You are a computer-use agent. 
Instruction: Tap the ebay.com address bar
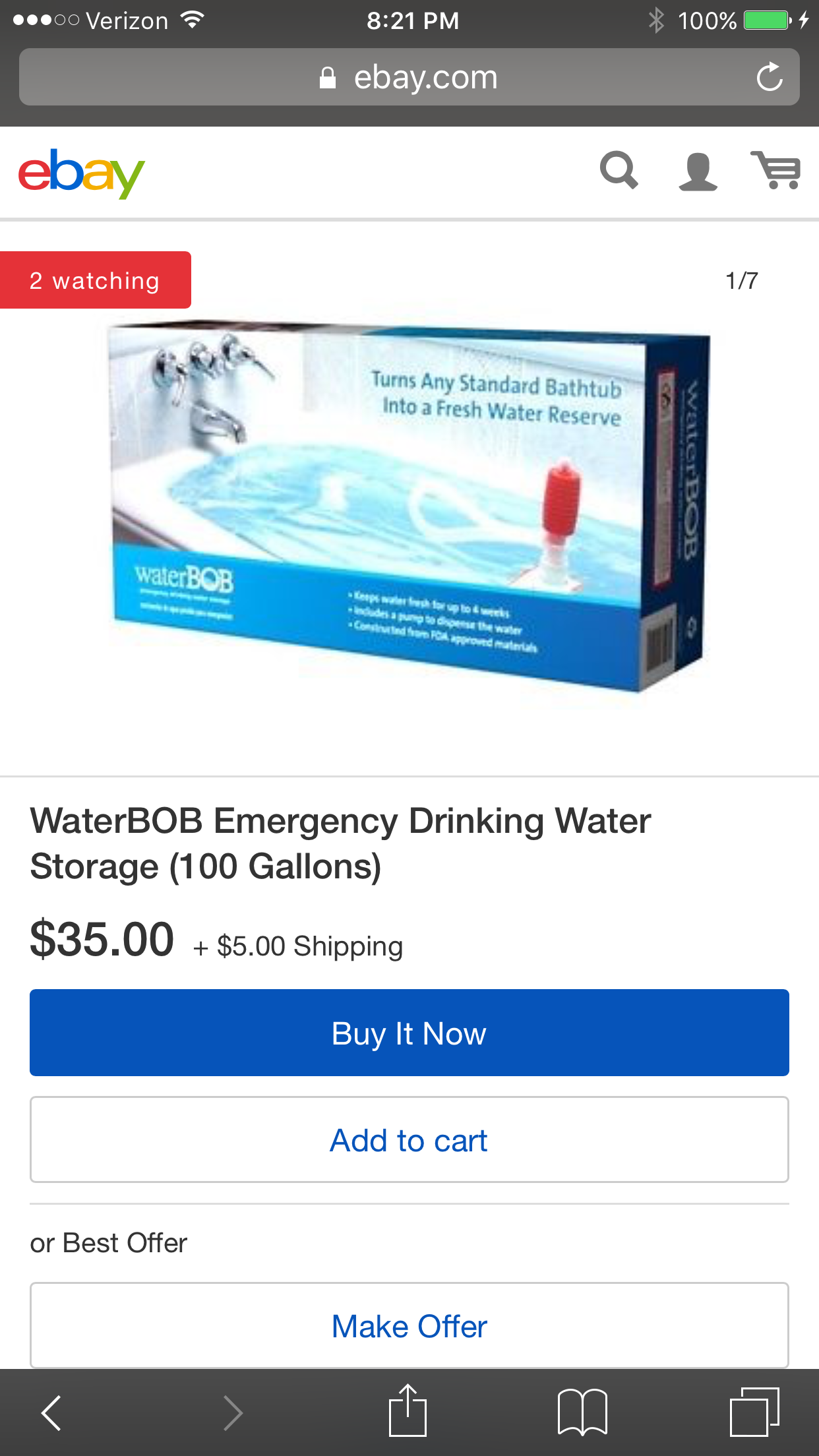pos(409,78)
